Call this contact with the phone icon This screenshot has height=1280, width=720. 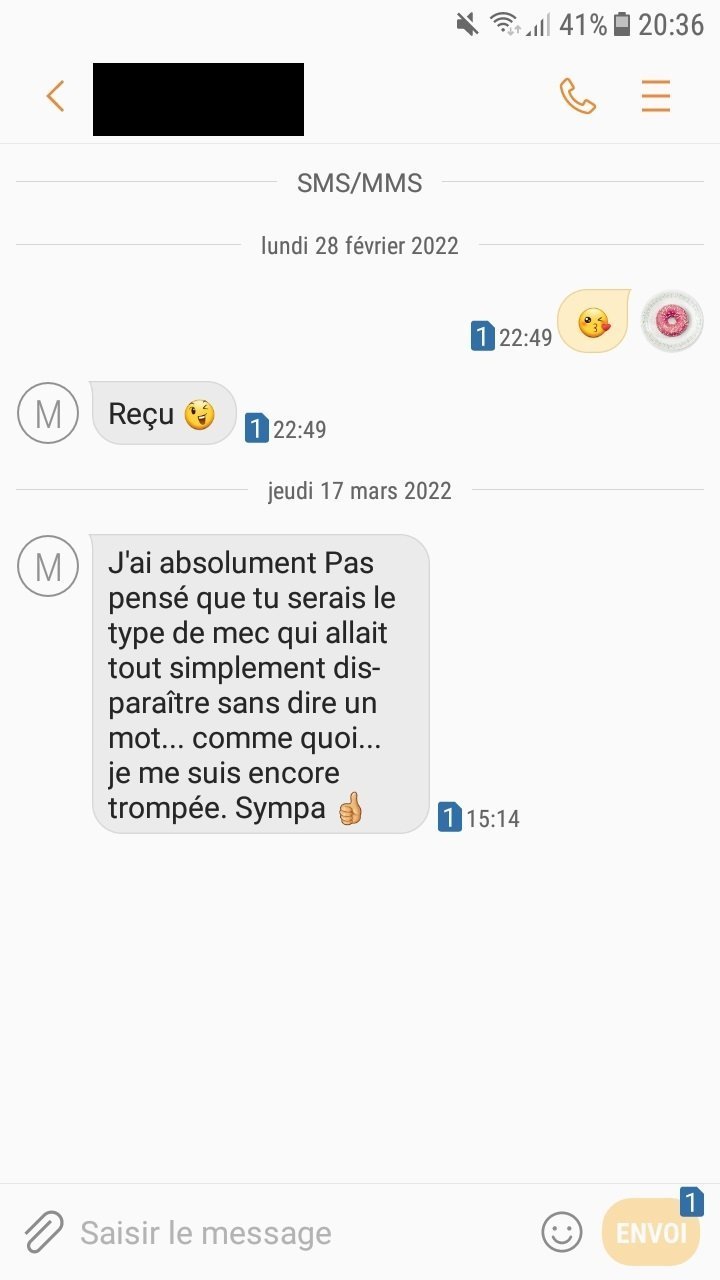pos(577,97)
